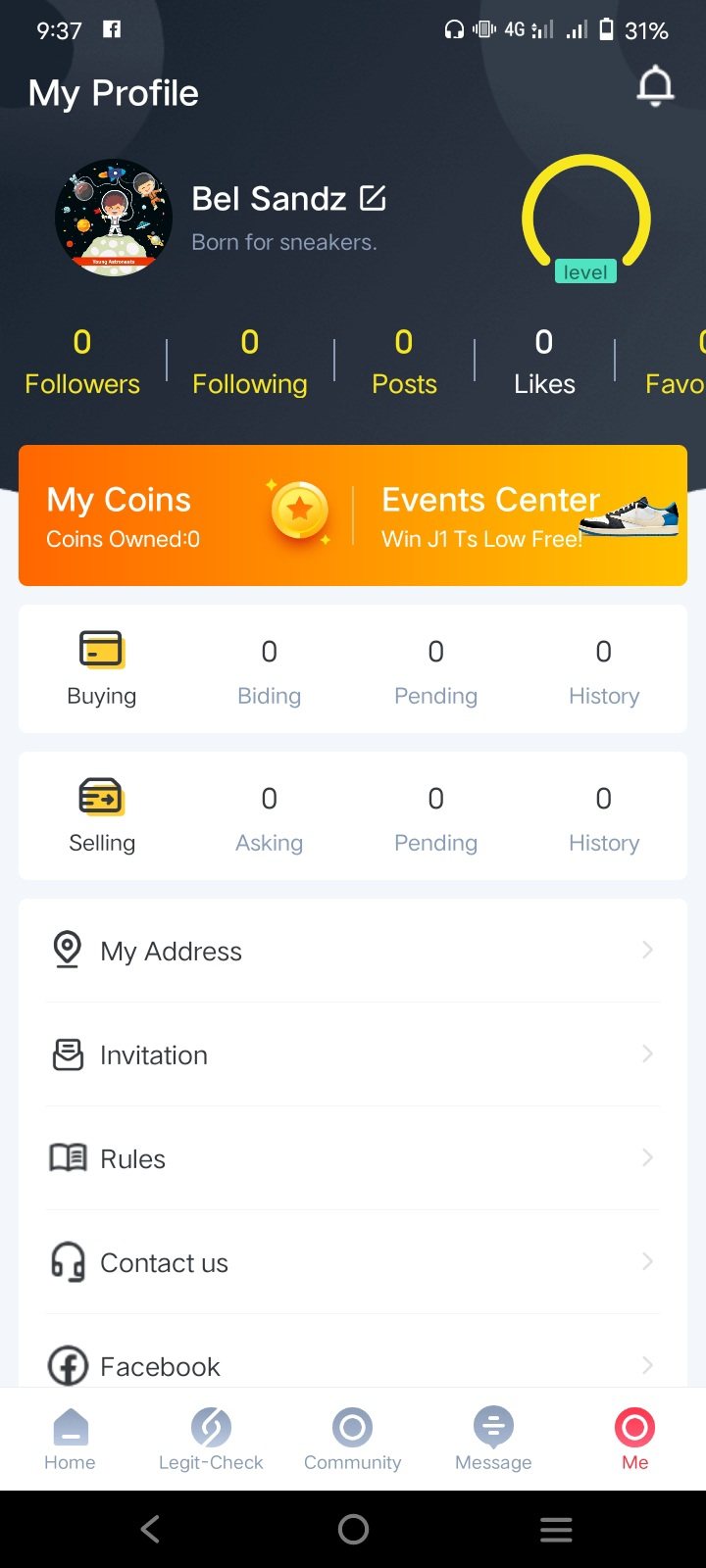The width and height of the screenshot is (706, 1568).
Task: Switch to the Home tab
Action: [x=71, y=1439]
